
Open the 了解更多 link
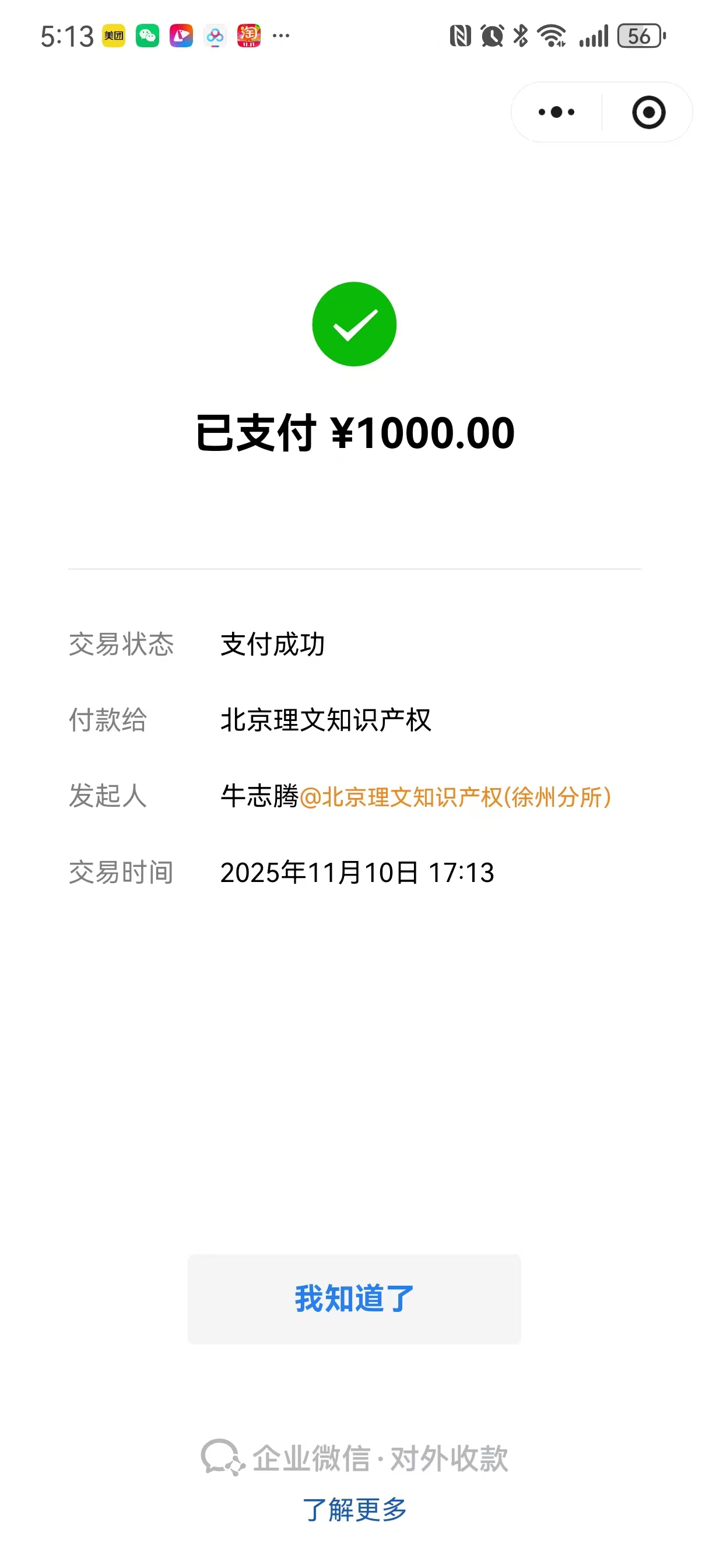[354, 1510]
